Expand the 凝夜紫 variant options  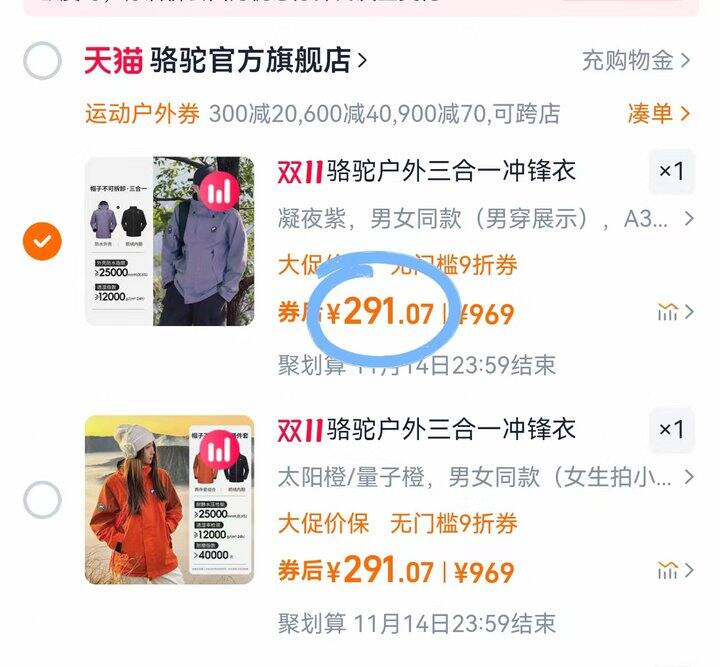[486, 219]
